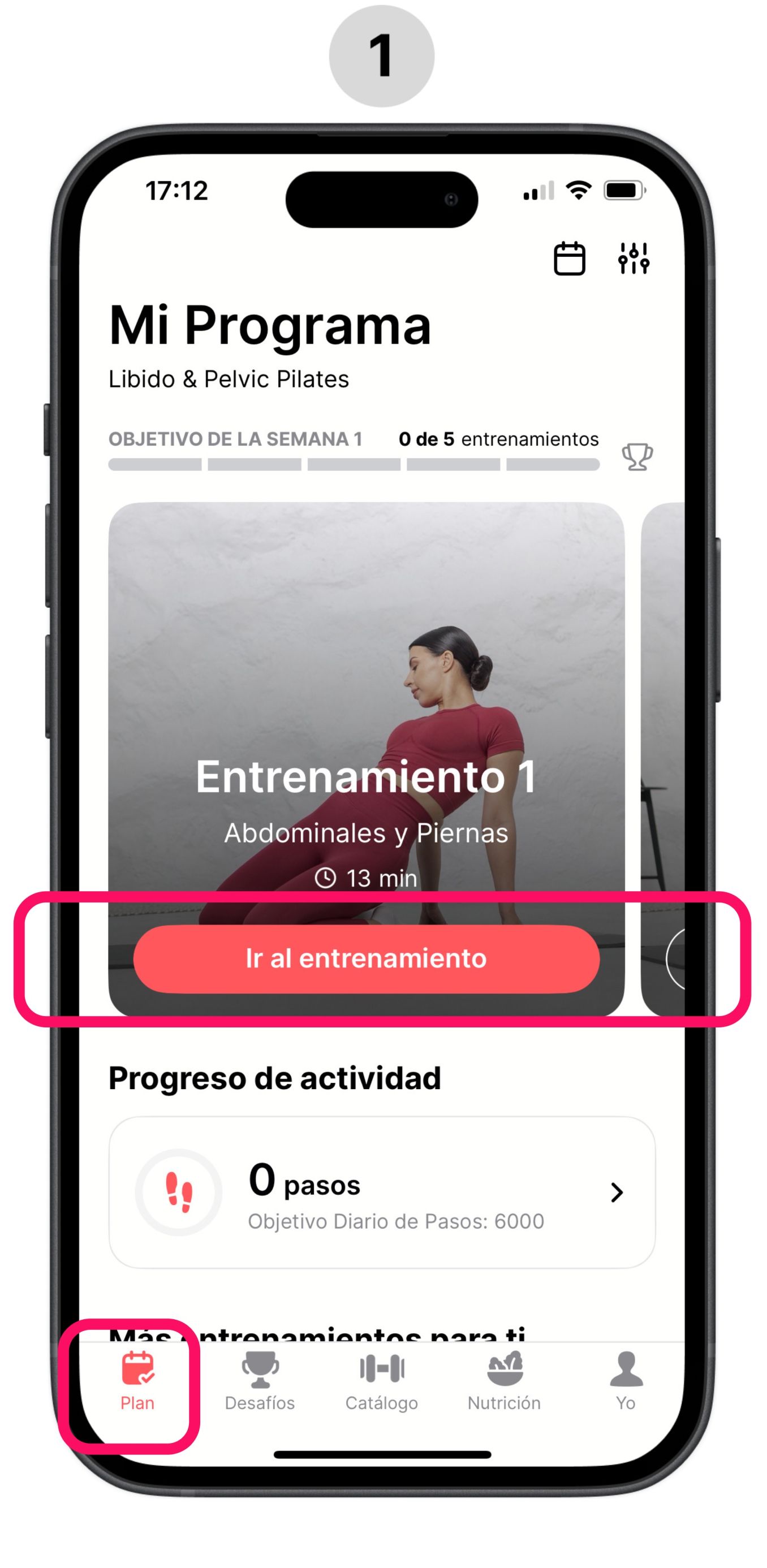Open the Yo profile tab

pyautogui.click(x=626, y=1380)
